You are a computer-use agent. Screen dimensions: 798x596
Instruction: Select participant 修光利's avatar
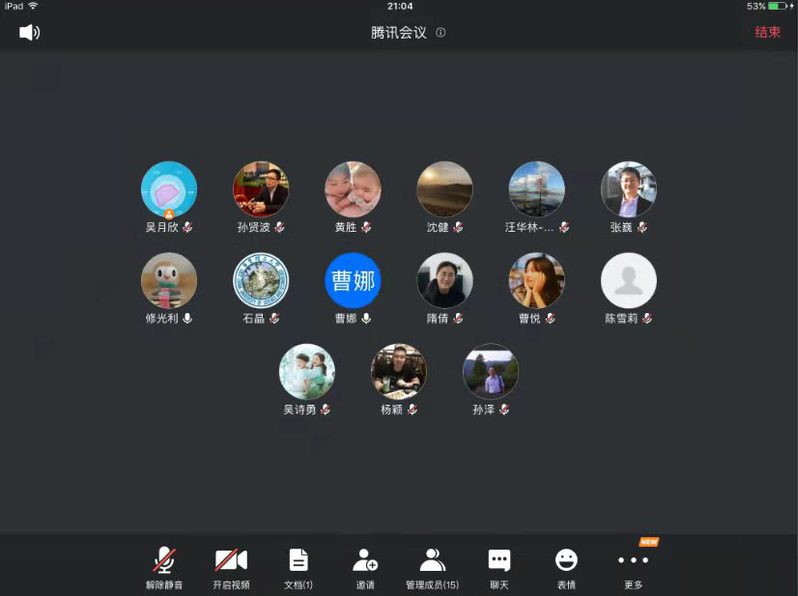tap(169, 280)
